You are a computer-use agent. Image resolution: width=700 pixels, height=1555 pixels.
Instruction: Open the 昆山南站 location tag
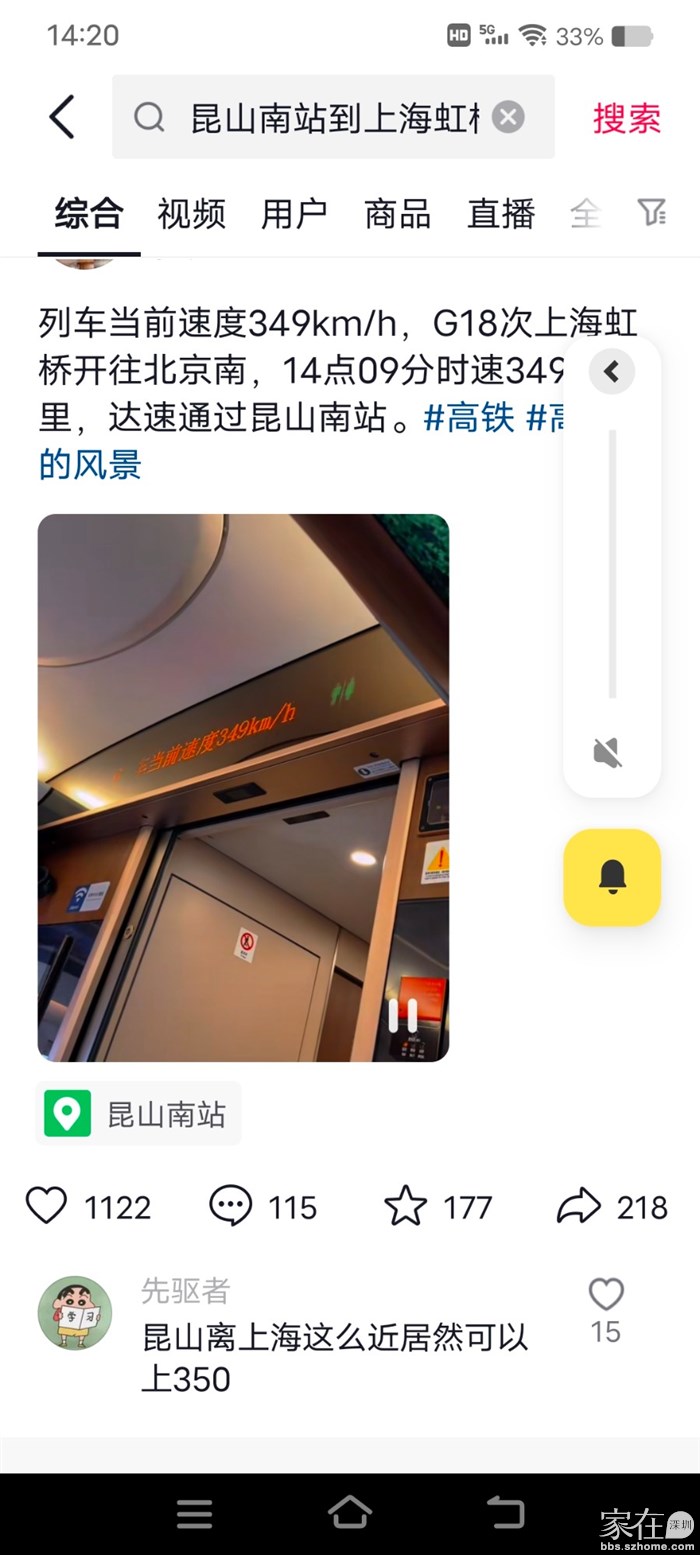pyautogui.click(x=139, y=1114)
